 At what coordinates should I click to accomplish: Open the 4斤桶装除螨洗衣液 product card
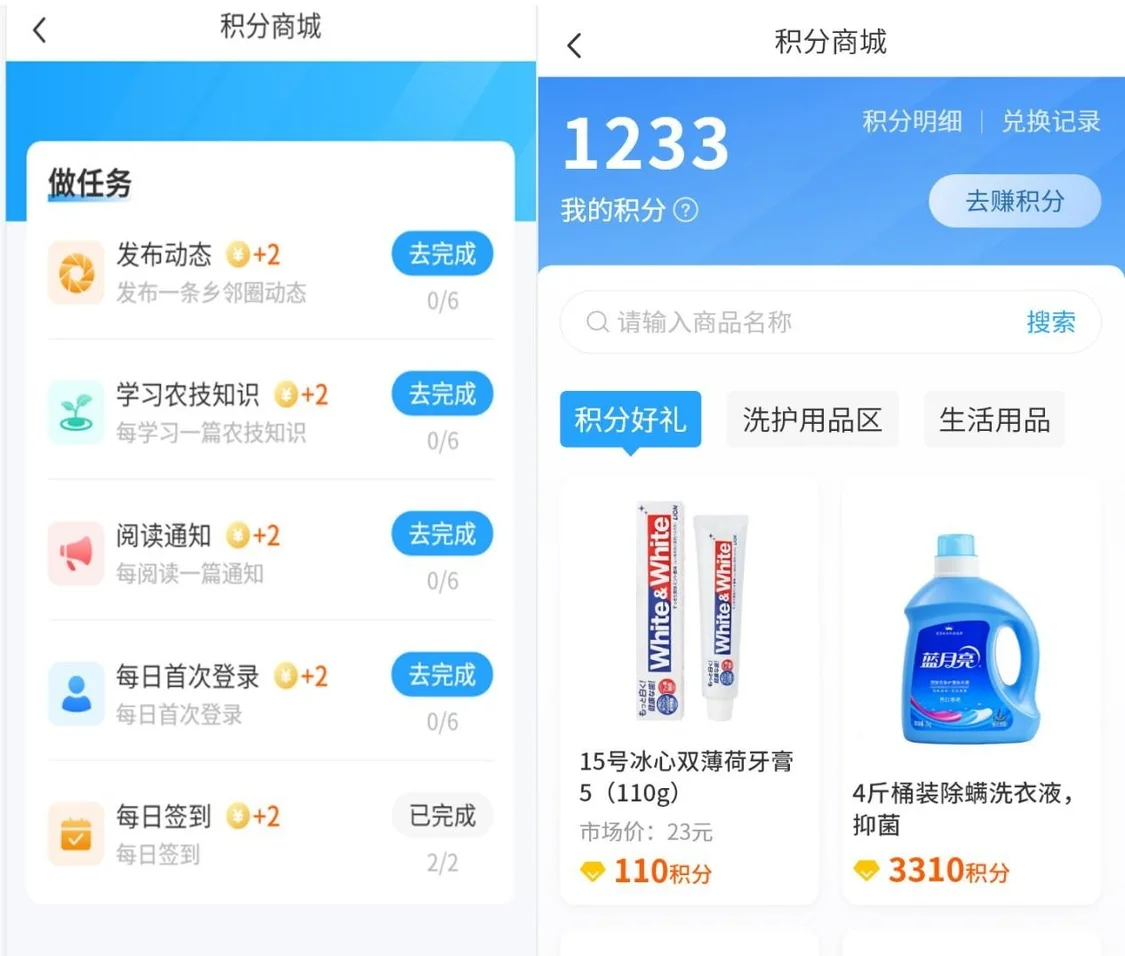point(971,690)
